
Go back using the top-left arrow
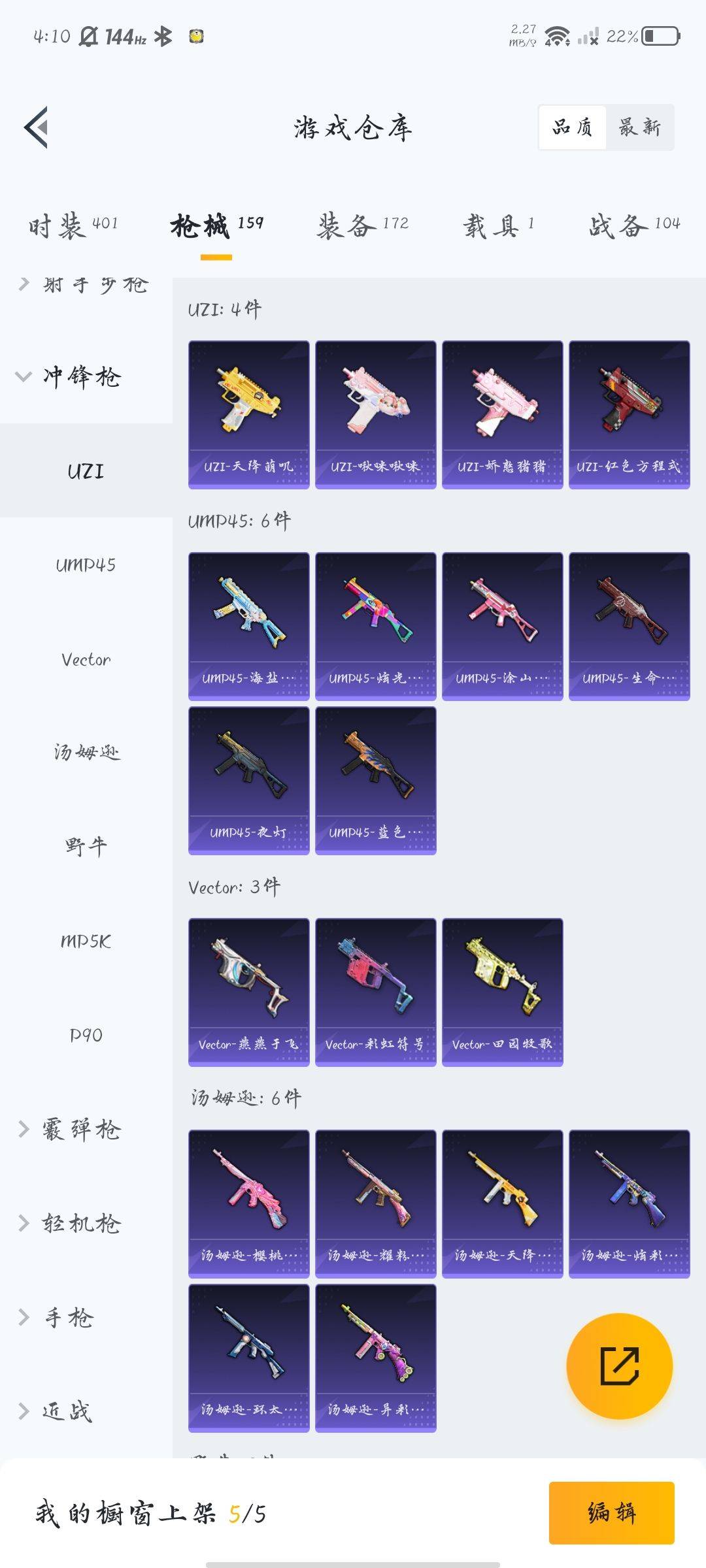point(37,127)
